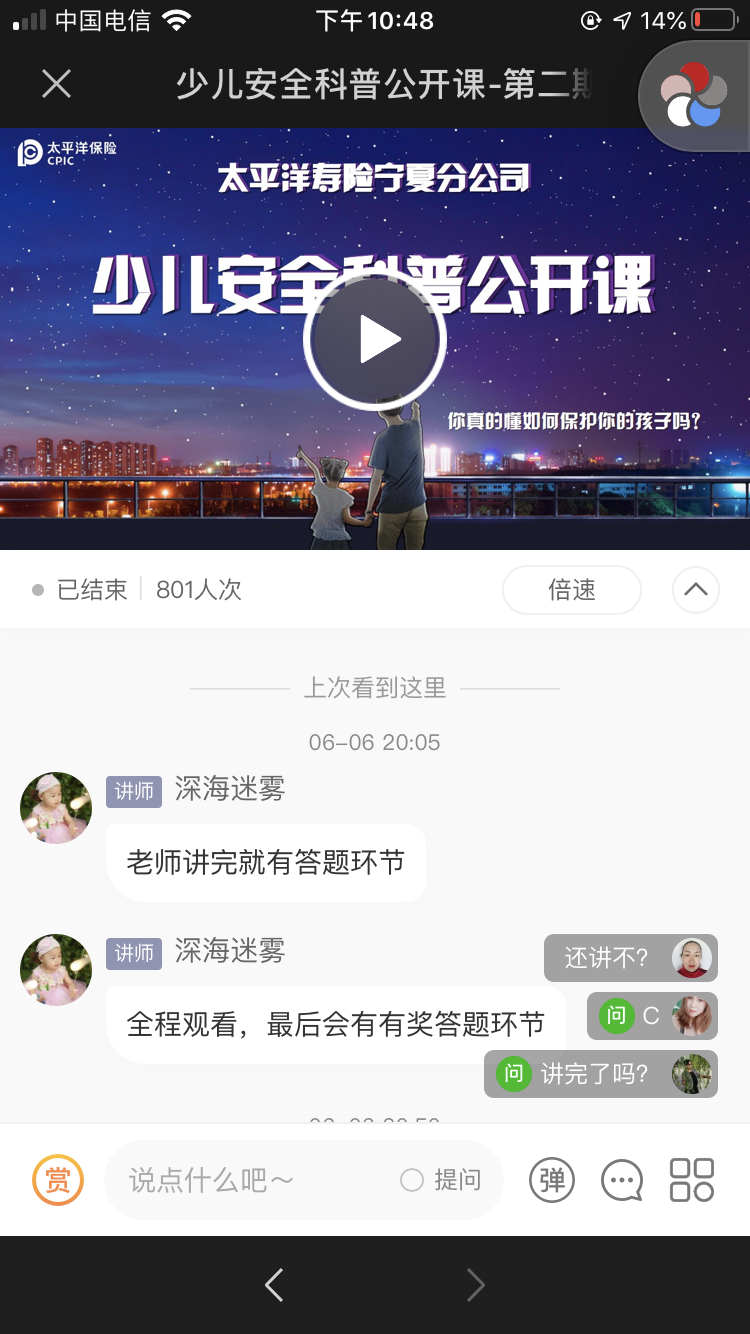Go back with the browser back arrow
The height and width of the screenshot is (1334, 750).
click(274, 1285)
